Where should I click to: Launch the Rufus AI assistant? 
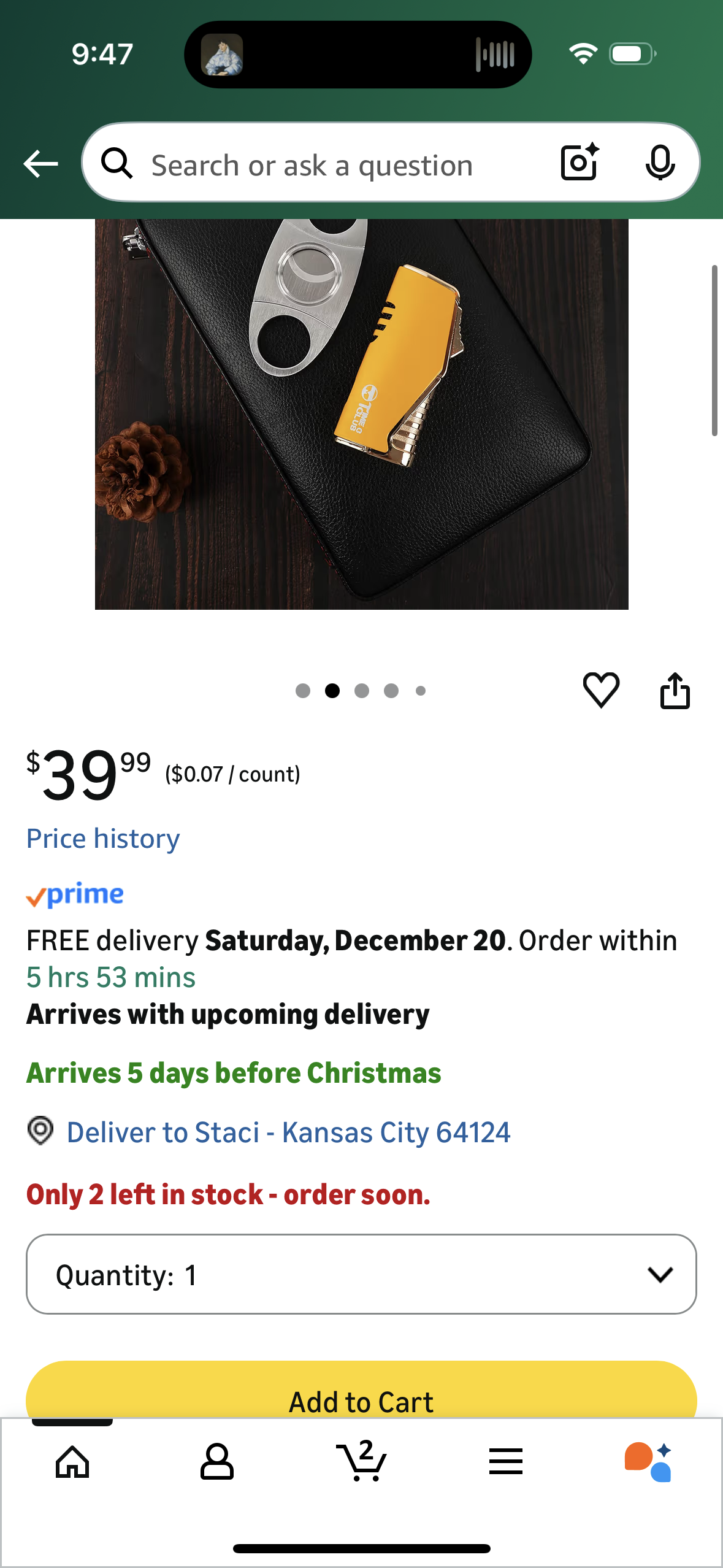click(x=649, y=1462)
